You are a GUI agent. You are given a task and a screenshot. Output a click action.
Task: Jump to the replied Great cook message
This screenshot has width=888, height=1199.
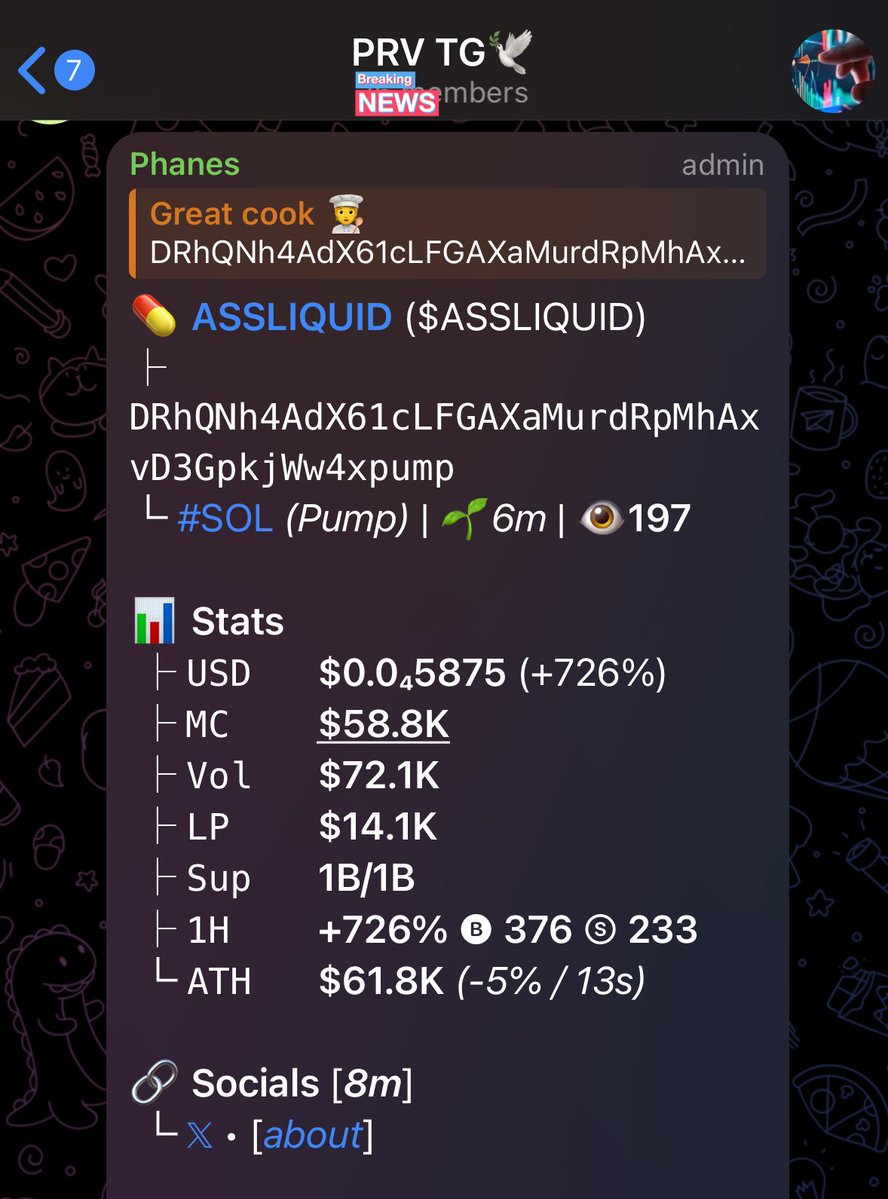[x=447, y=233]
